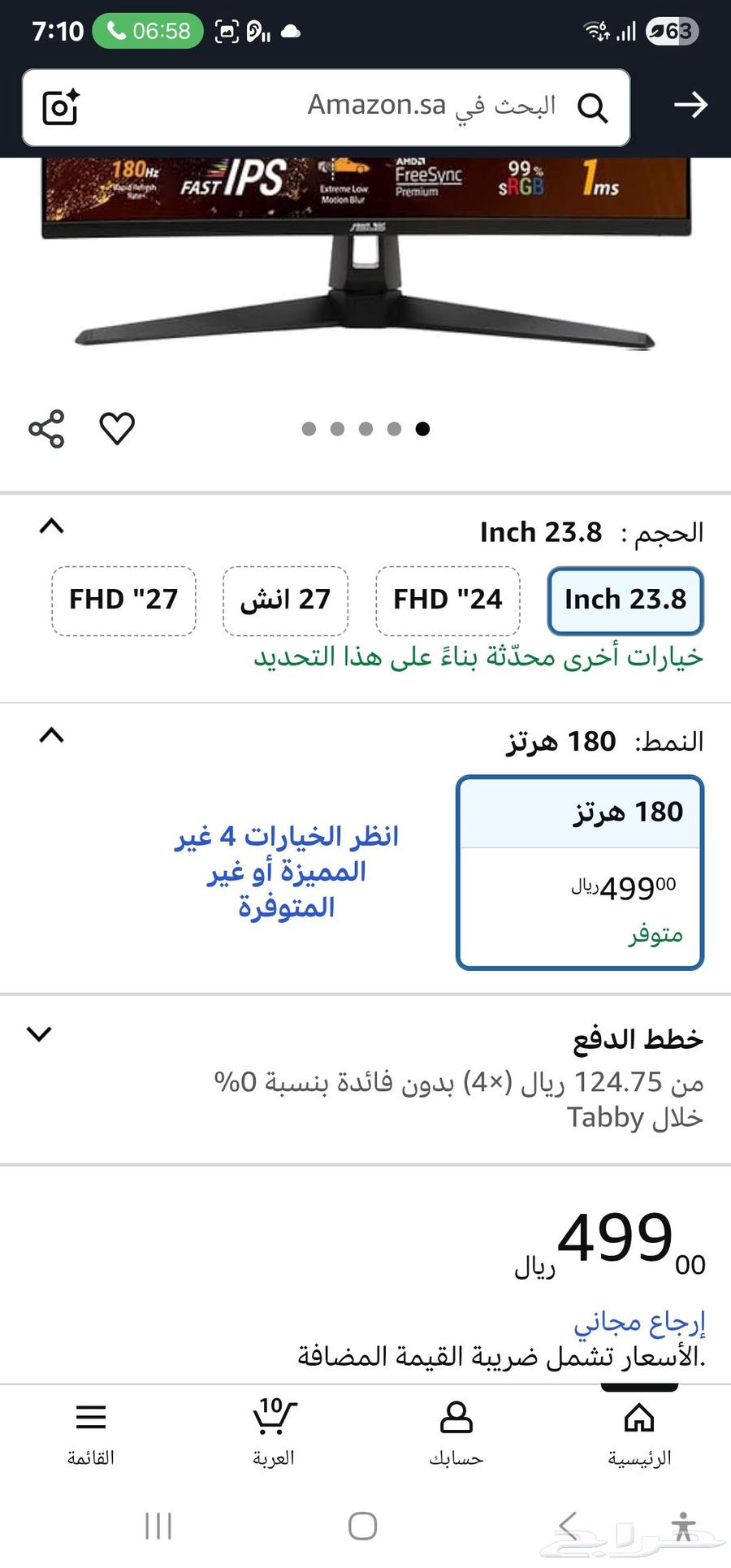Tap the back arrow next to search bar
Screen dimensions: 731x1568
pyautogui.click(x=690, y=106)
